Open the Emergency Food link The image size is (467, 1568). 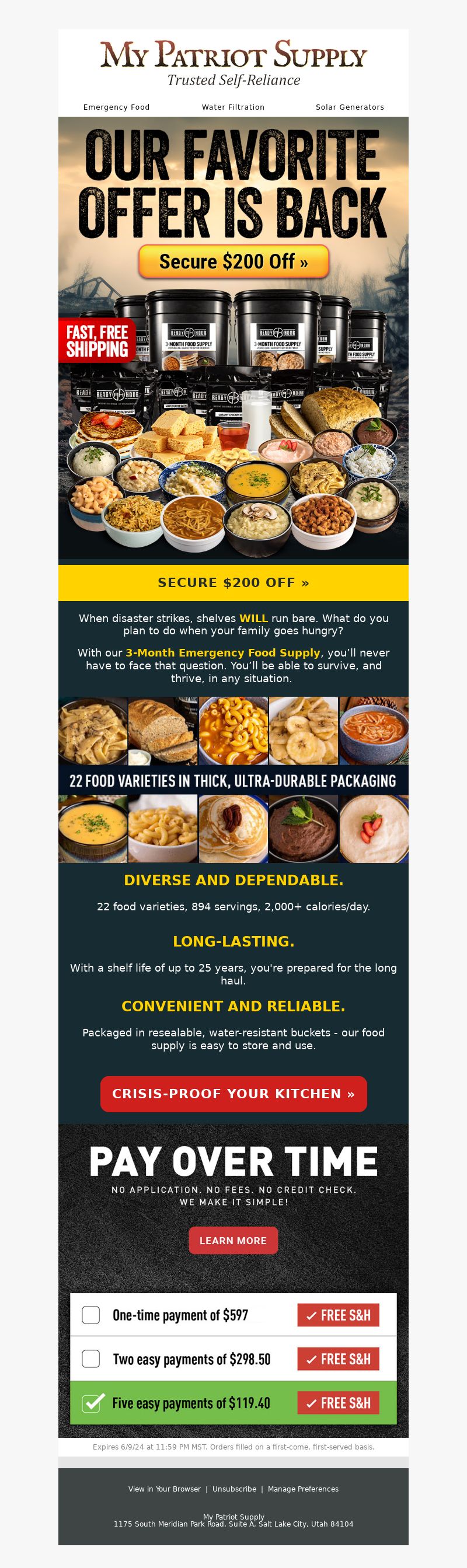pos(116,107)
